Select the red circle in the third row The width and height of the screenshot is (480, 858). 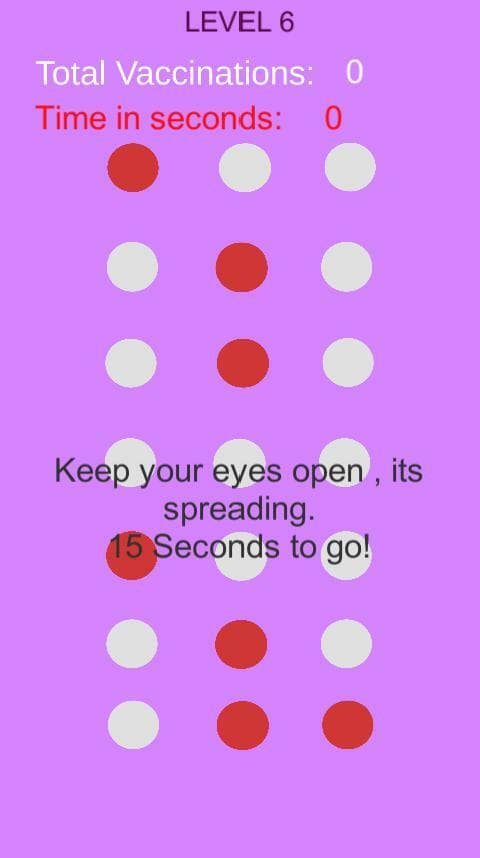[x=242, y=363]
